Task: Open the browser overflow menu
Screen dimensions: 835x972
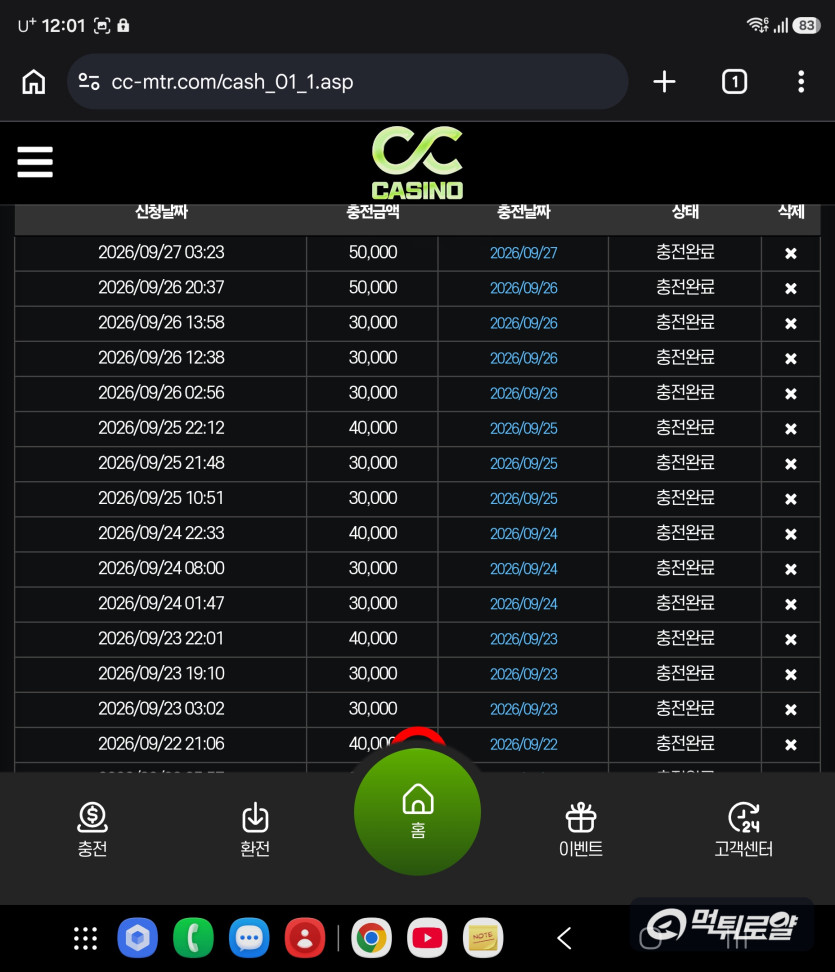Action: tap(801, 81)
